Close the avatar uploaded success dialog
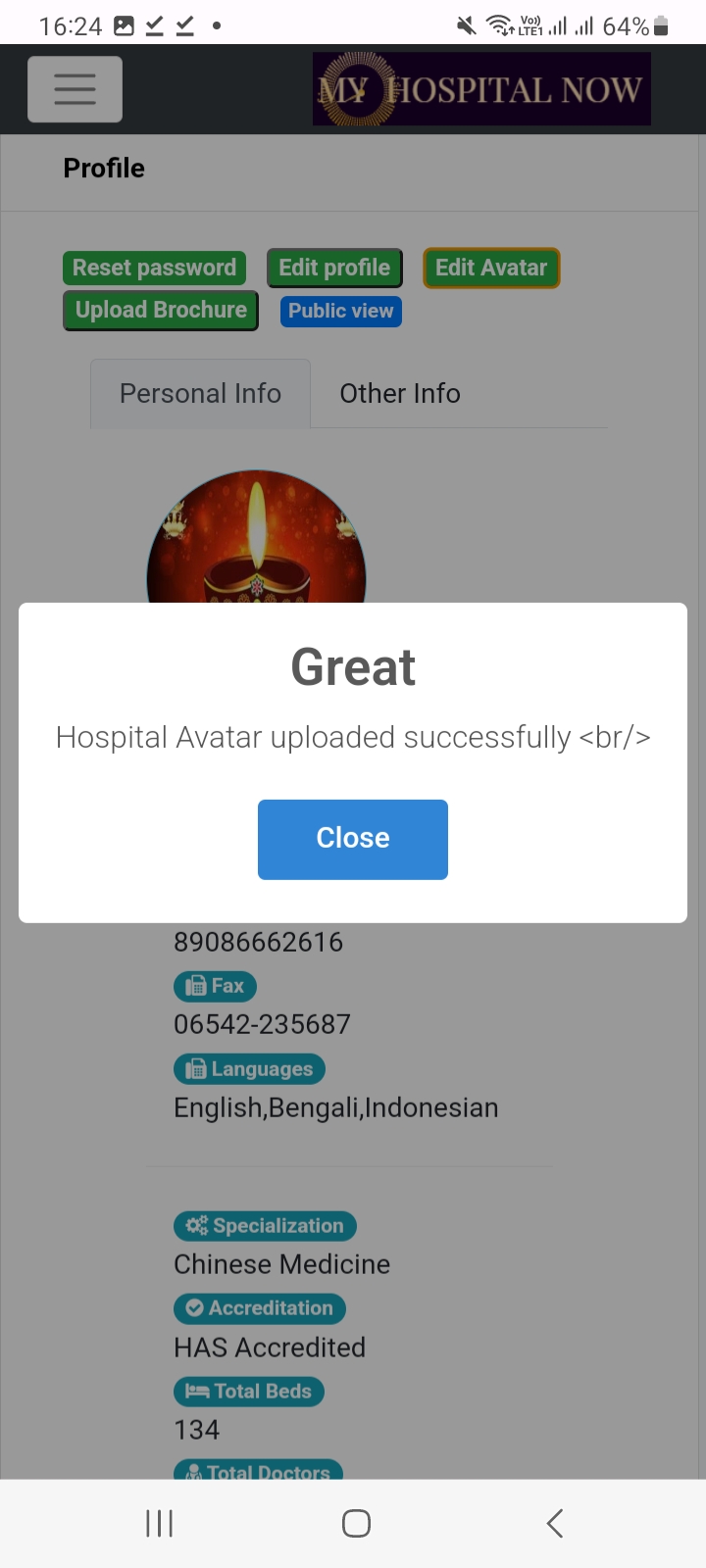The image size is (706, 1568). pos(352,839)
